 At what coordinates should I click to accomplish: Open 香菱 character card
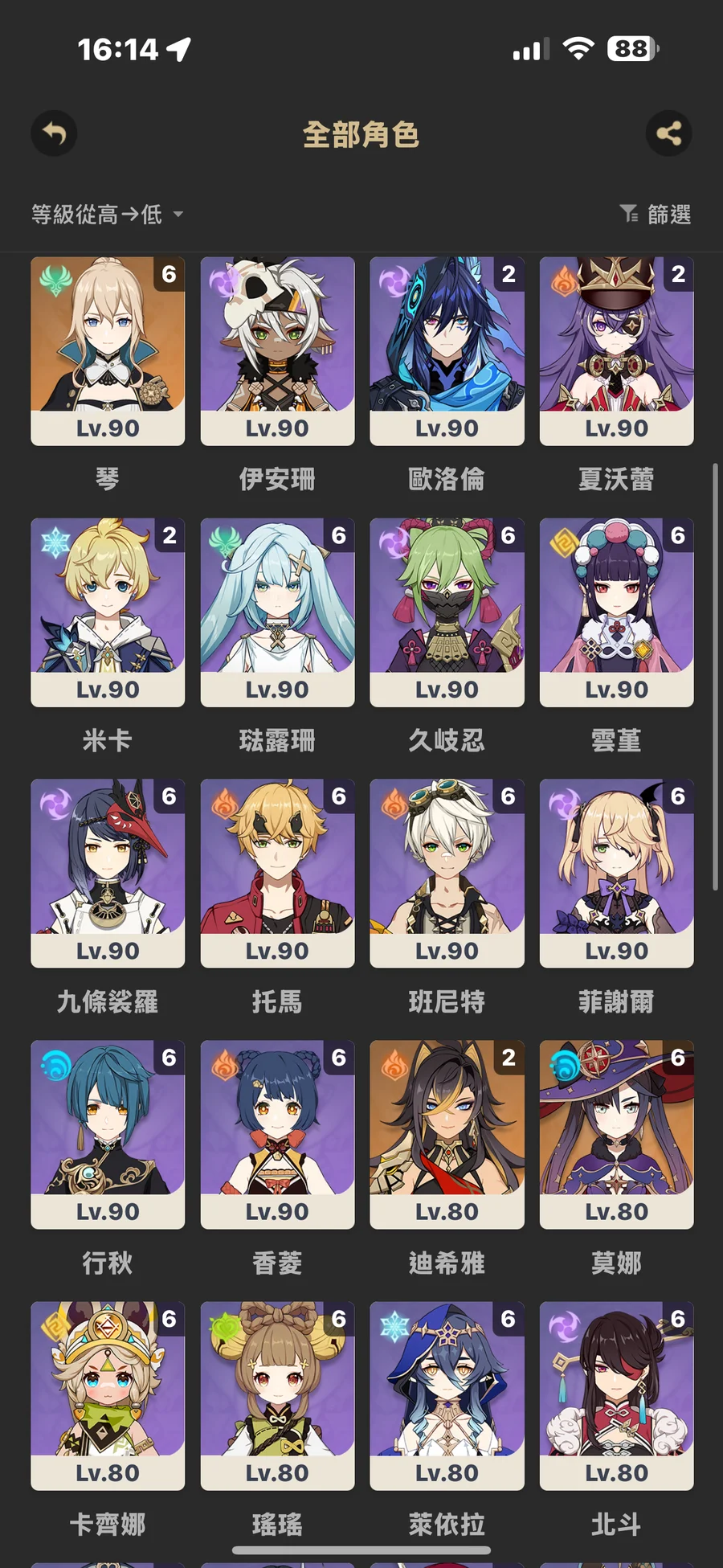(x=277, y=1135)
